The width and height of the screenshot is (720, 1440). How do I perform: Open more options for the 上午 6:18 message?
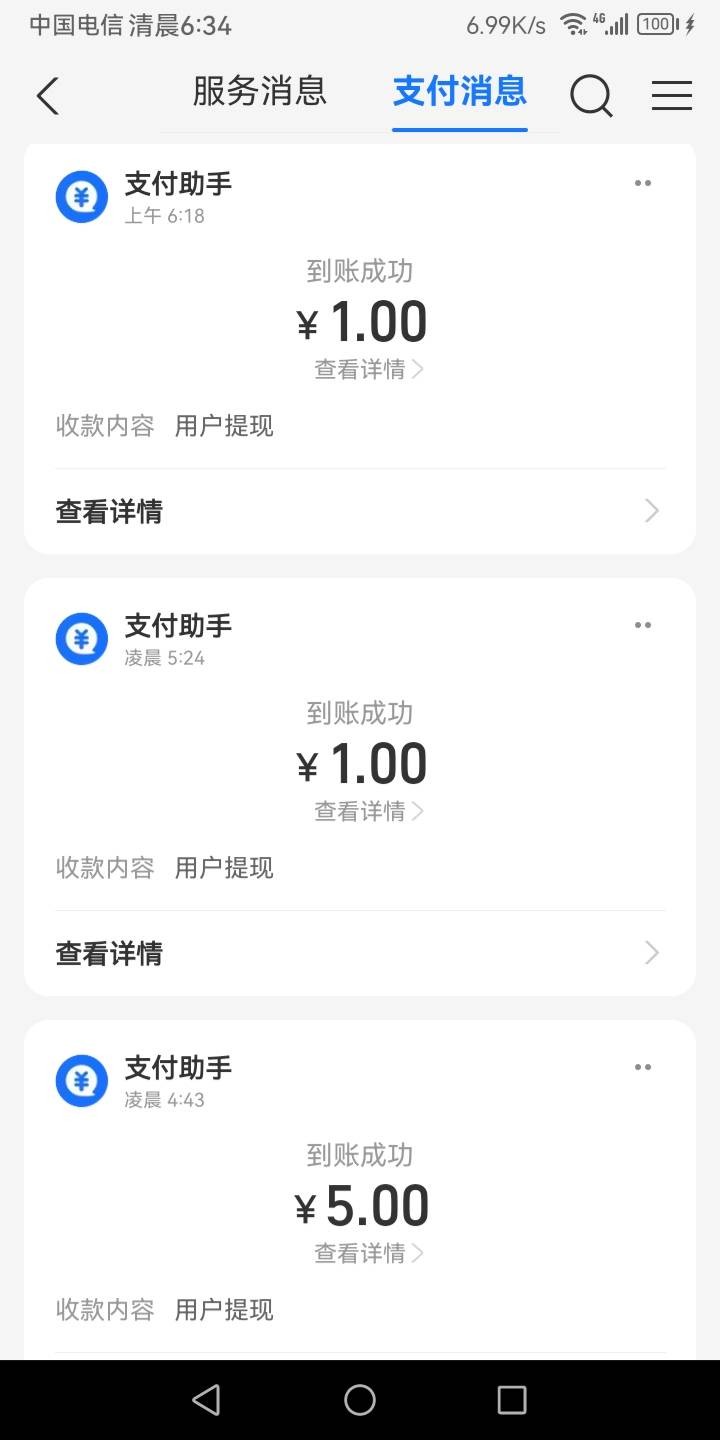tap(643, 183)
